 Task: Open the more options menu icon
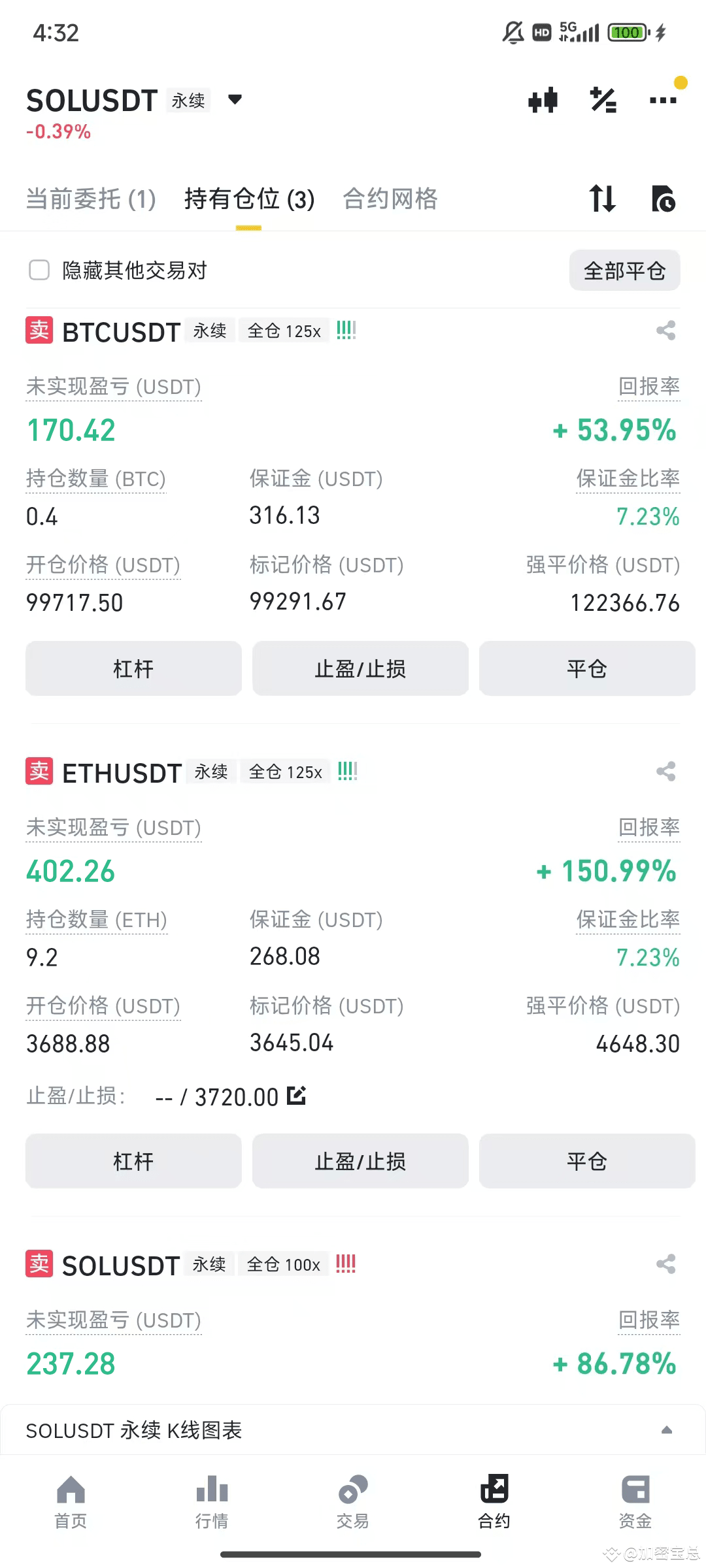coord(663,99)
